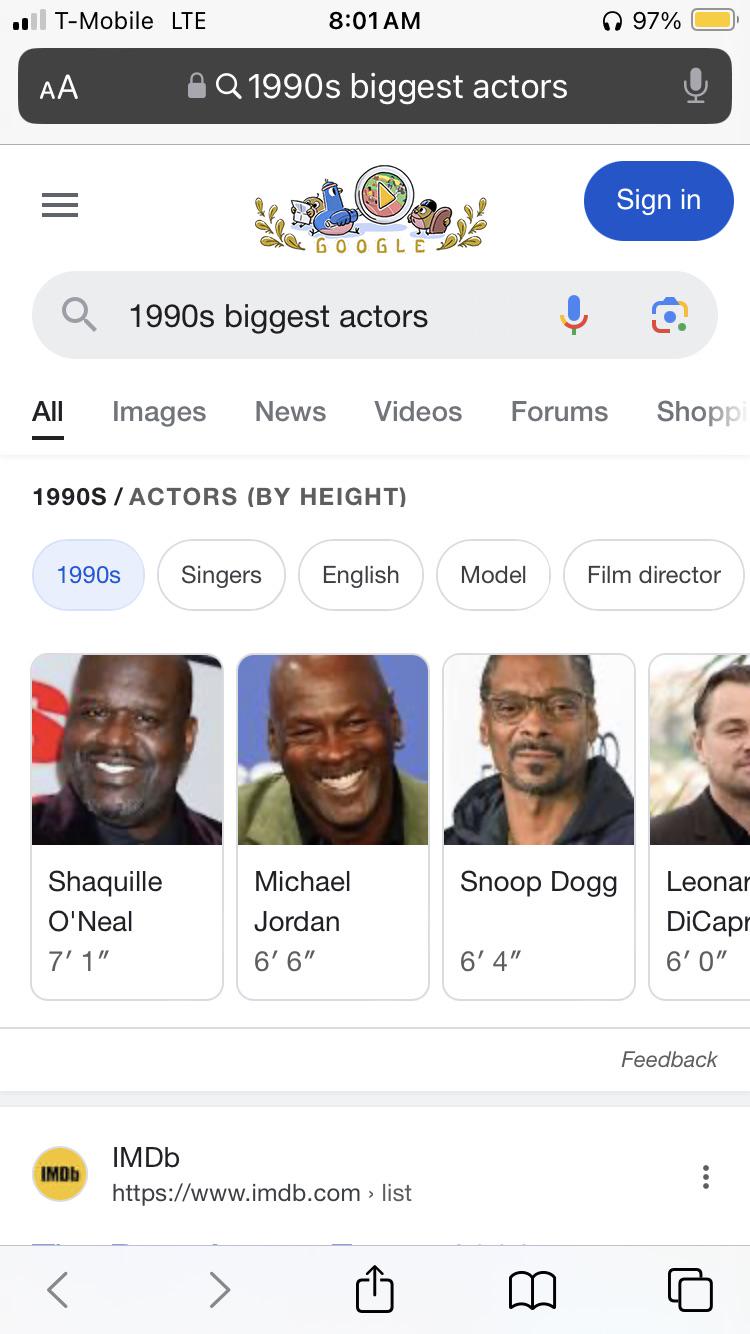Open the Michael Jordan card
The height and width of the screenshot is (1334, 750).
point(333,826)
